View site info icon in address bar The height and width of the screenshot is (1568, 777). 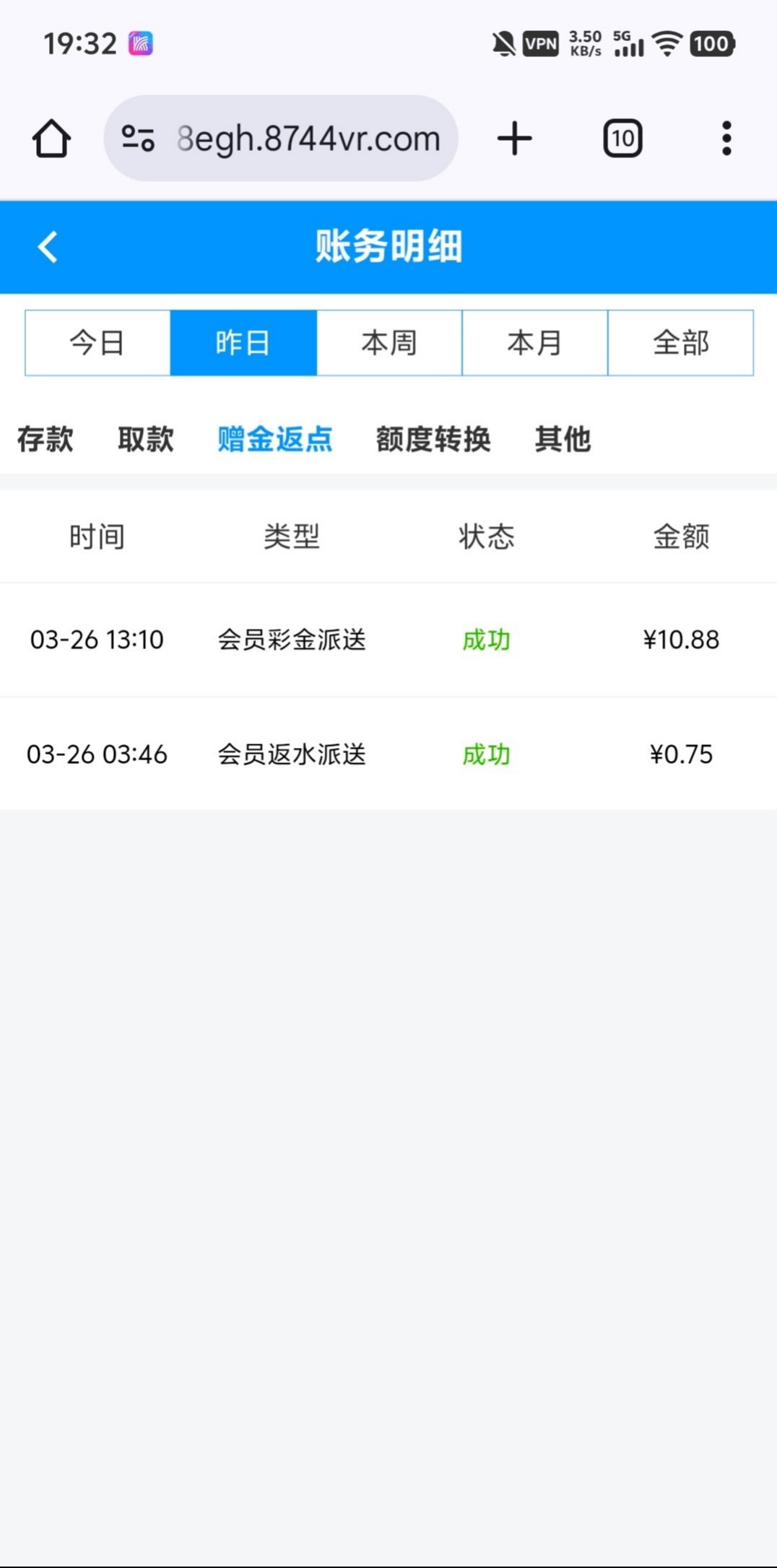pyautogui.click(x=138, y=139)
